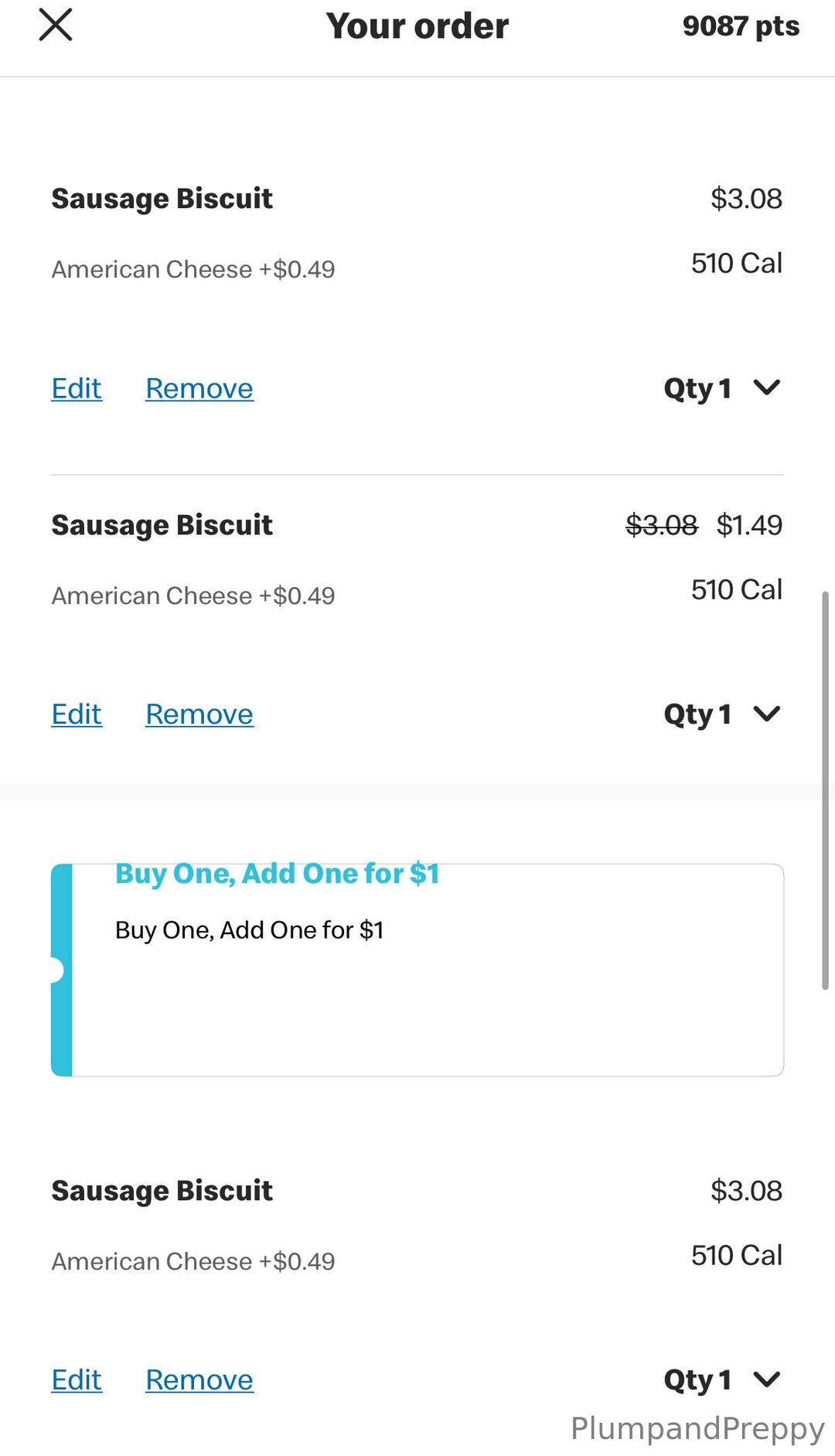Remove the first Sausage Biscuit item
835x1456 pixels.
[x=199, y=388]
